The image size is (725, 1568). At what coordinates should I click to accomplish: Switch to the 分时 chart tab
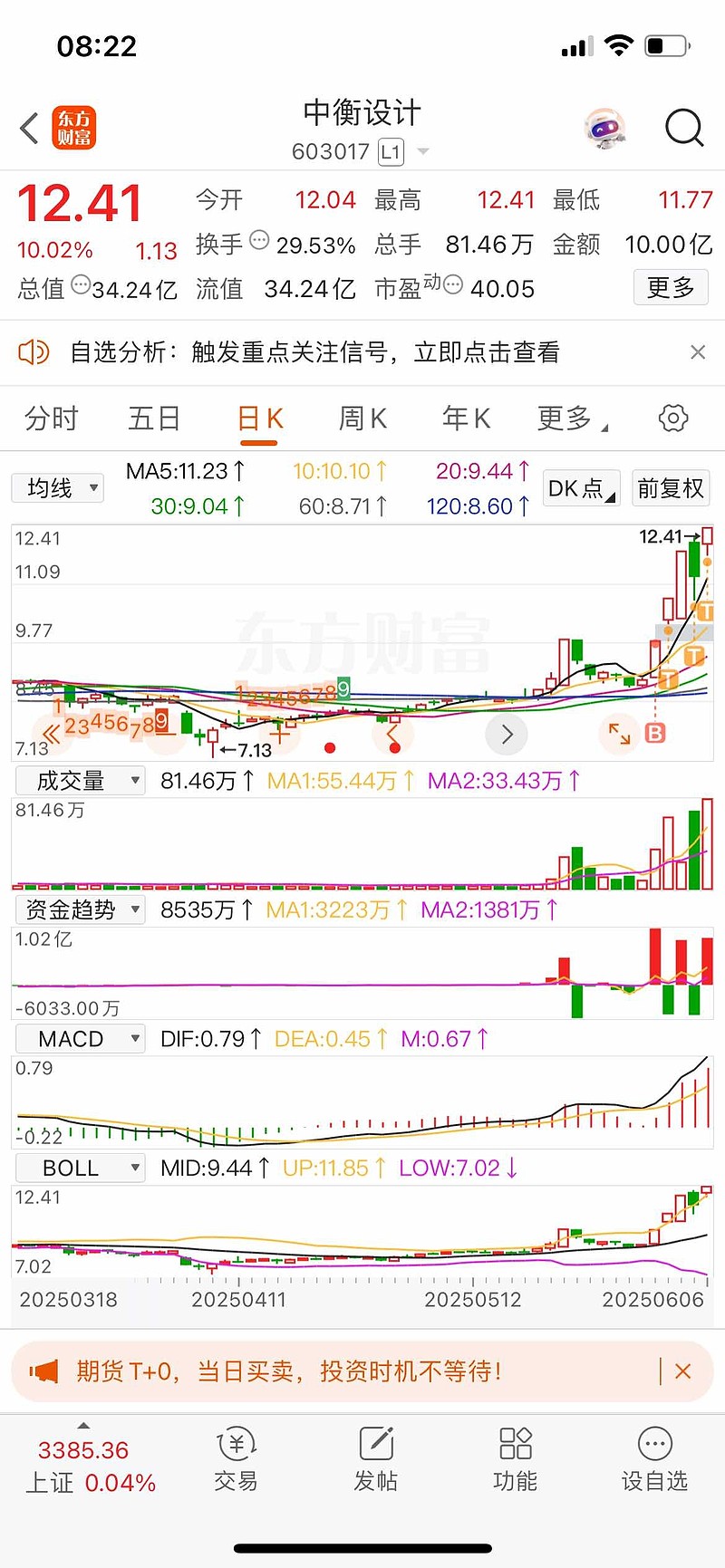coord(52,418)
